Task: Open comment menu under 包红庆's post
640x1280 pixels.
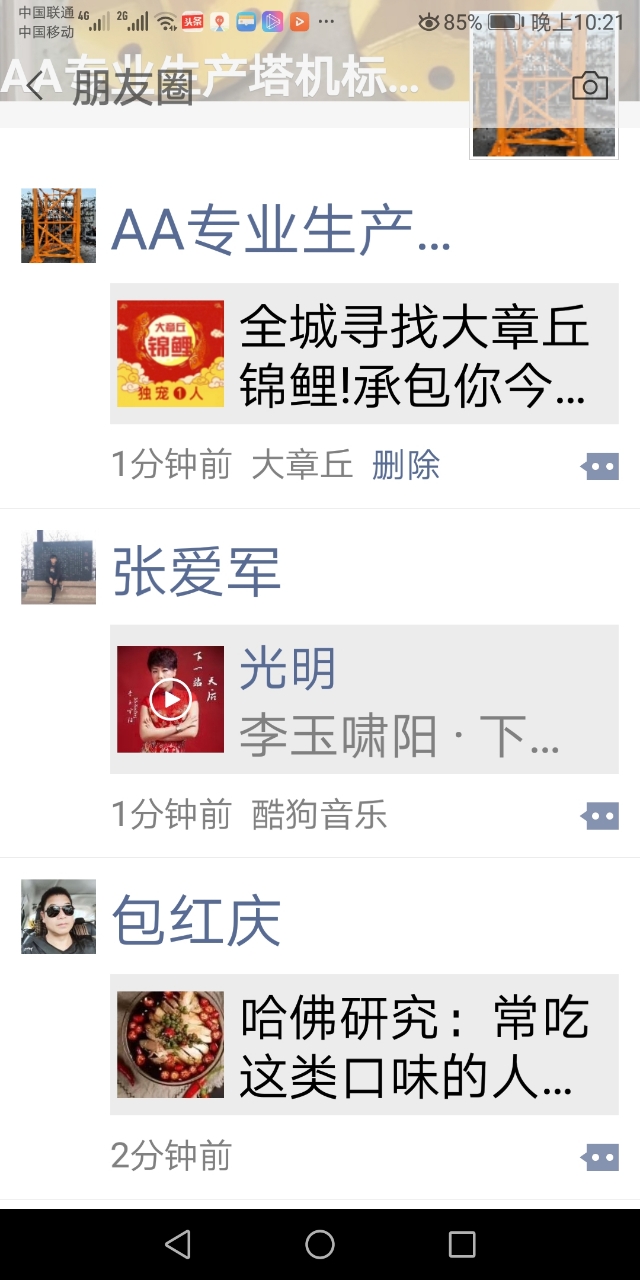Action: pos(600,1158)
